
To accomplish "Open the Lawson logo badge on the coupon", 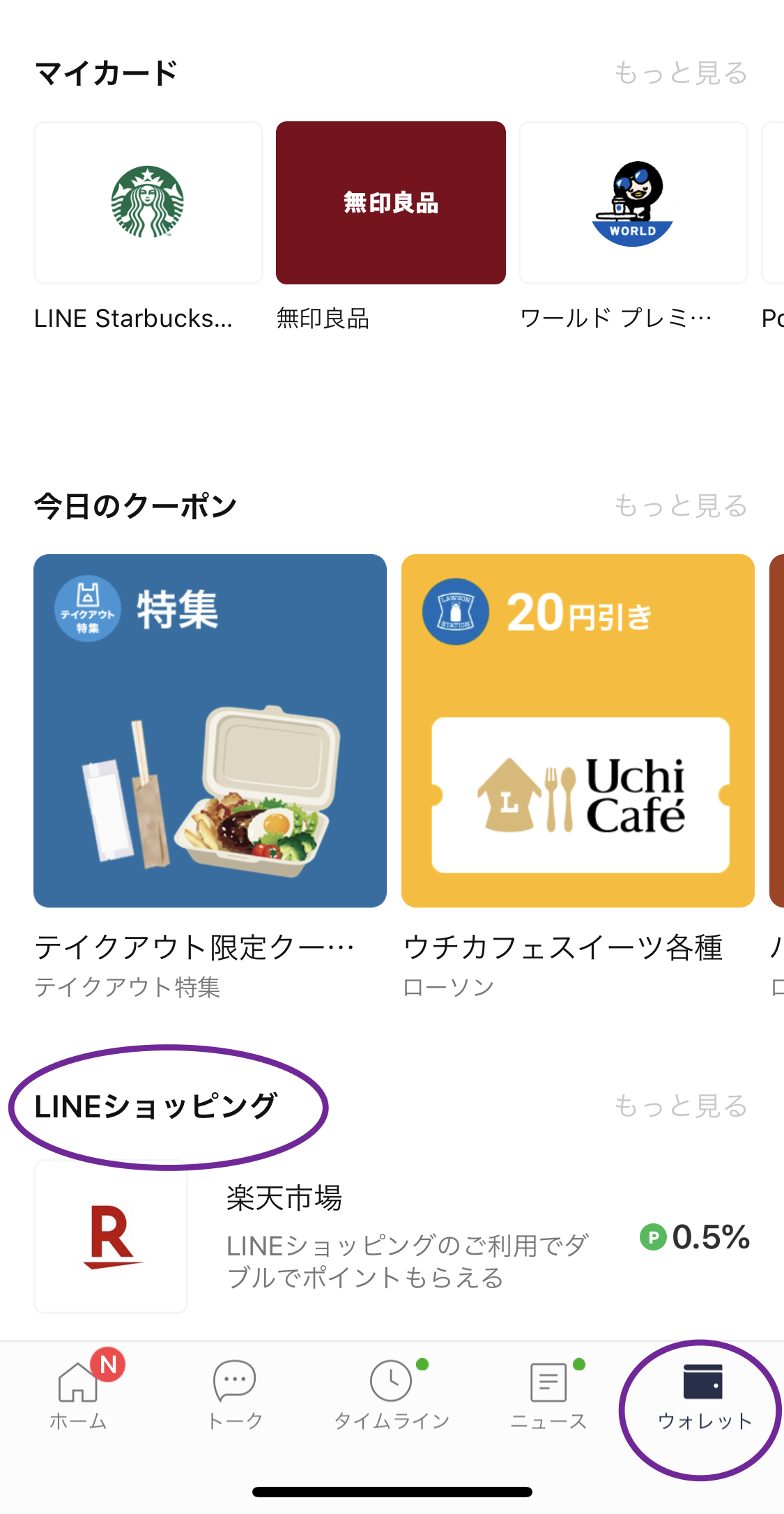I will 456,613.
